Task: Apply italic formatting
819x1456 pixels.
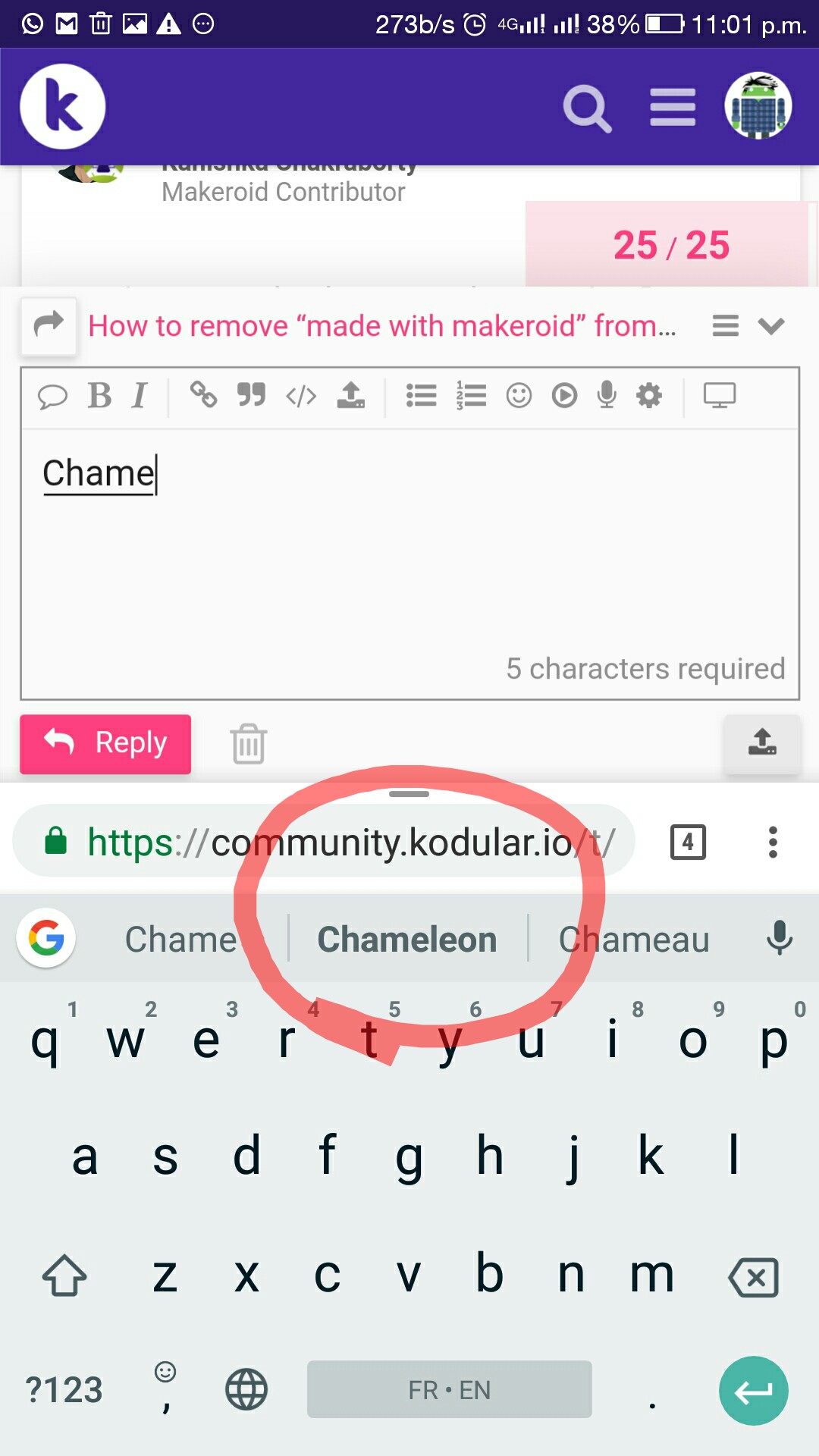Action: tap(139, 396)
